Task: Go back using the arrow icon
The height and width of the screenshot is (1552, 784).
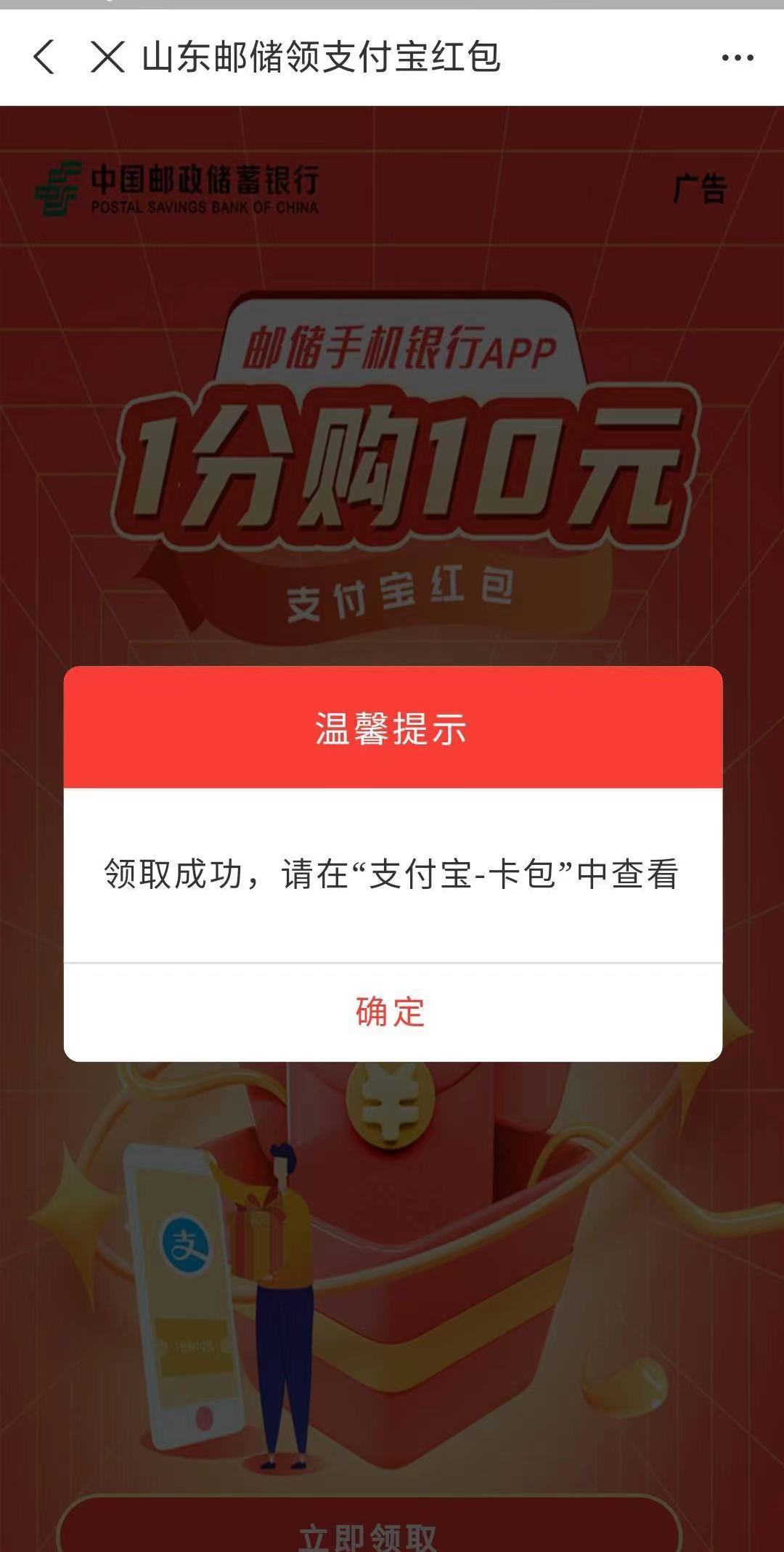Action: point(44,57)
